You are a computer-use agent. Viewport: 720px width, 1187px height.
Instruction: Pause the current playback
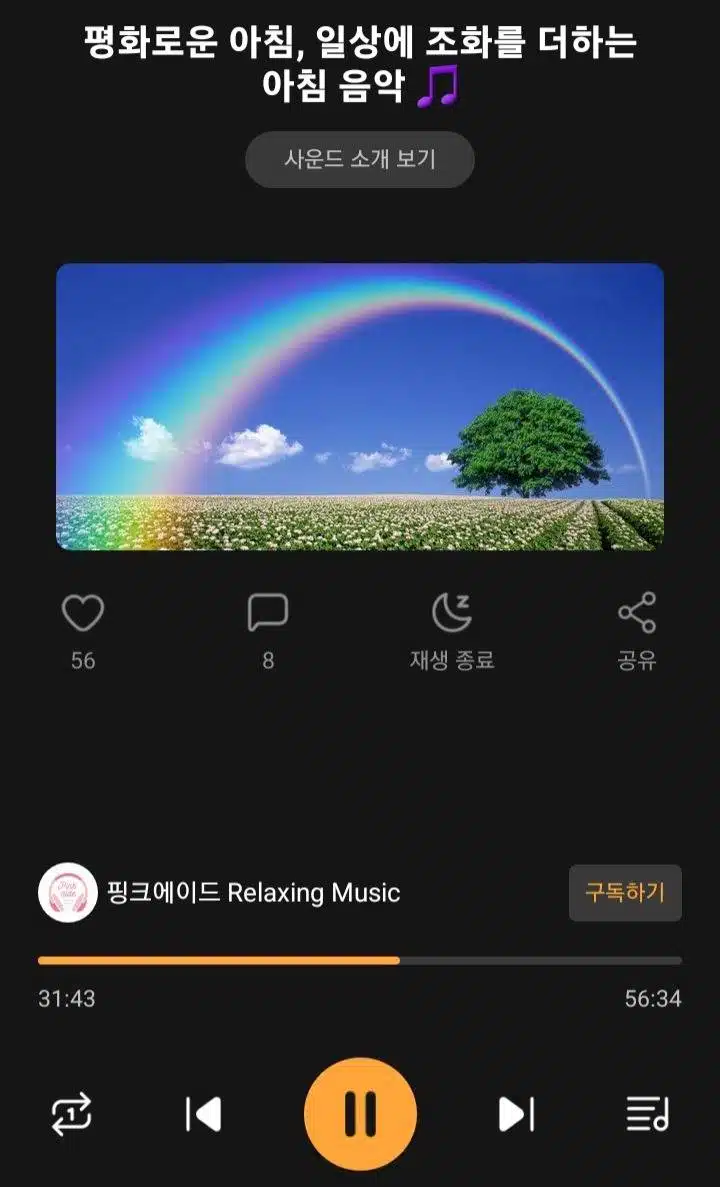360,1114
